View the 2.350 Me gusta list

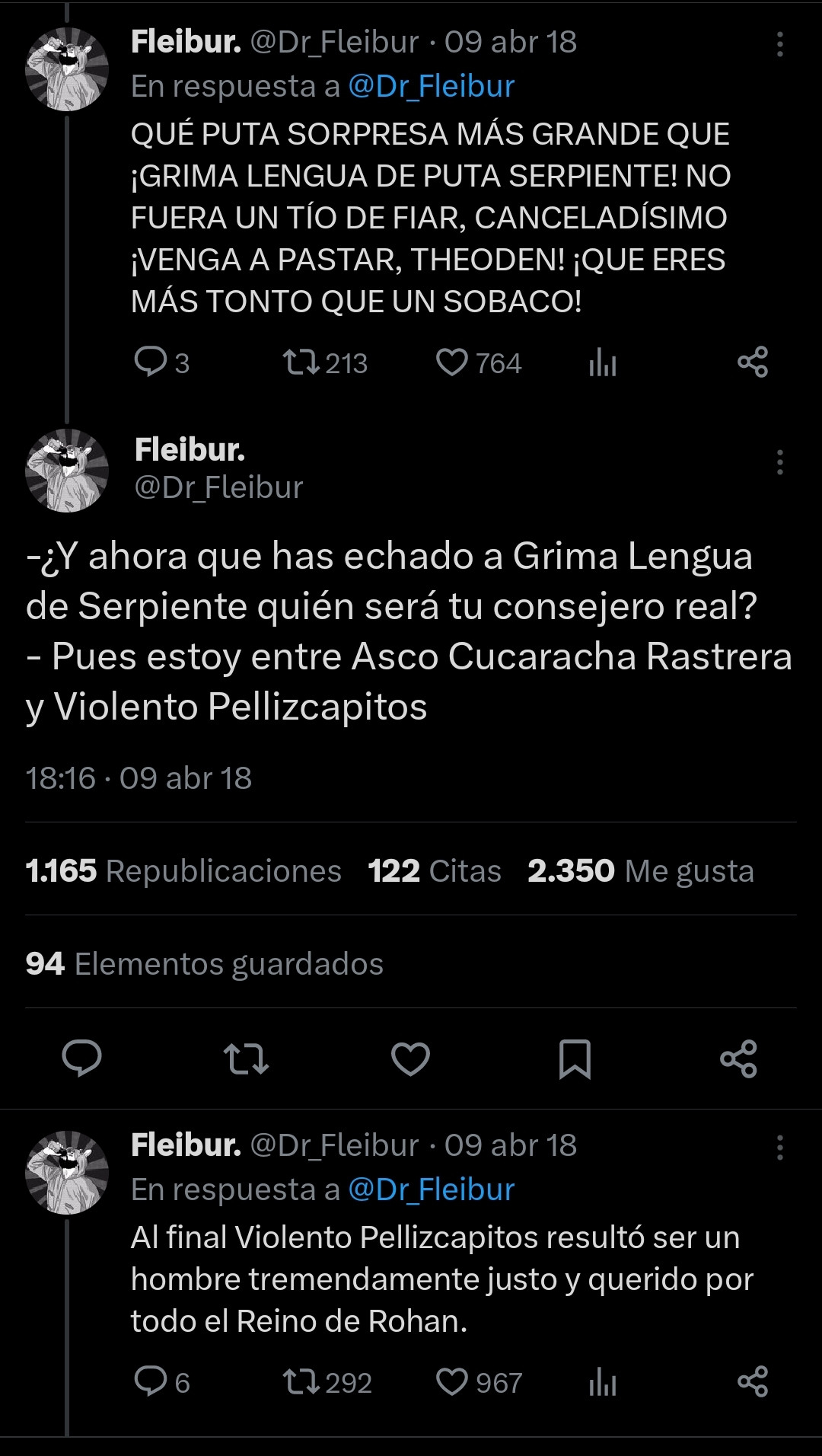[640, 870]
